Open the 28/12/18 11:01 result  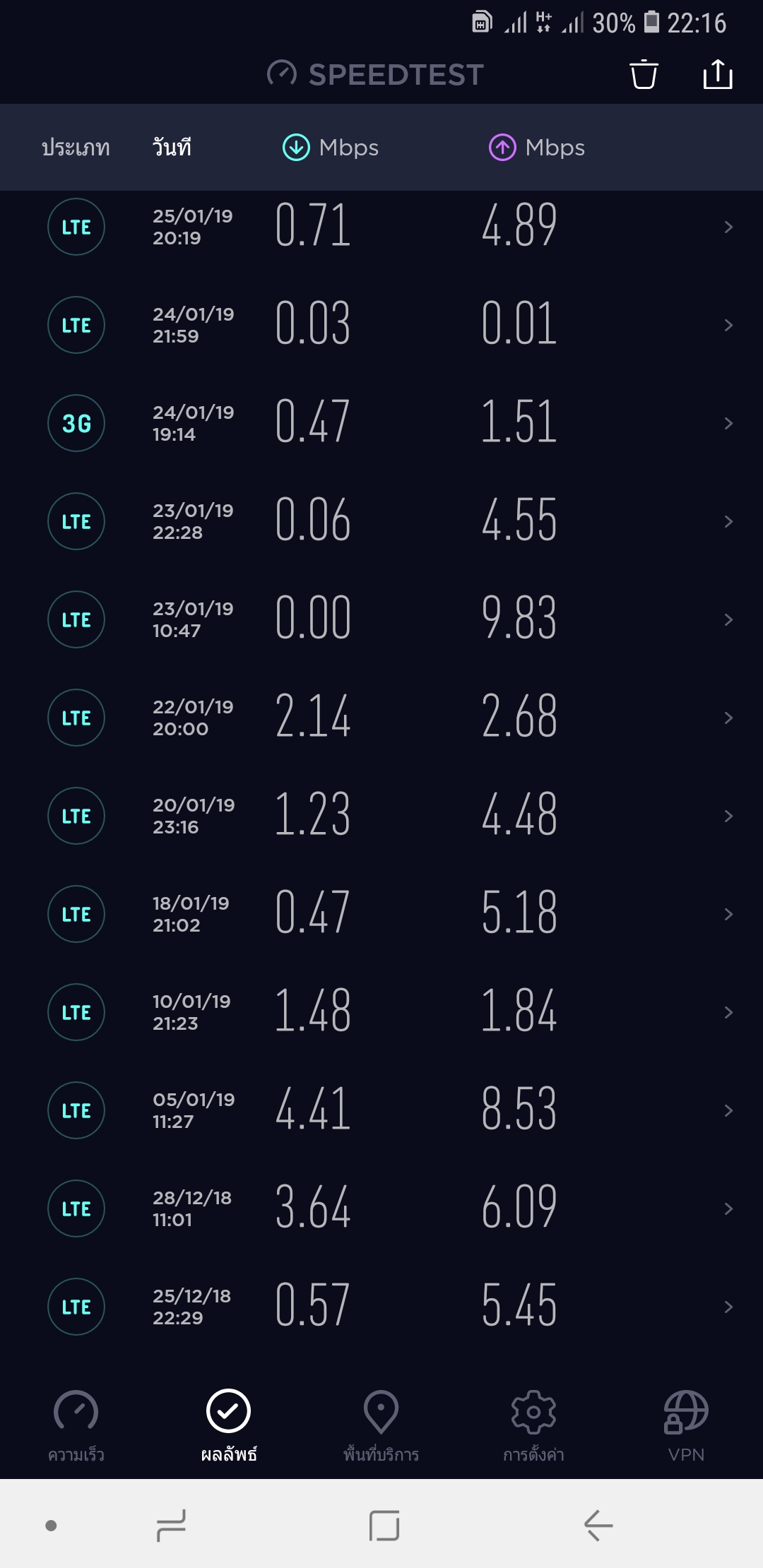[x=381, y=1208]
